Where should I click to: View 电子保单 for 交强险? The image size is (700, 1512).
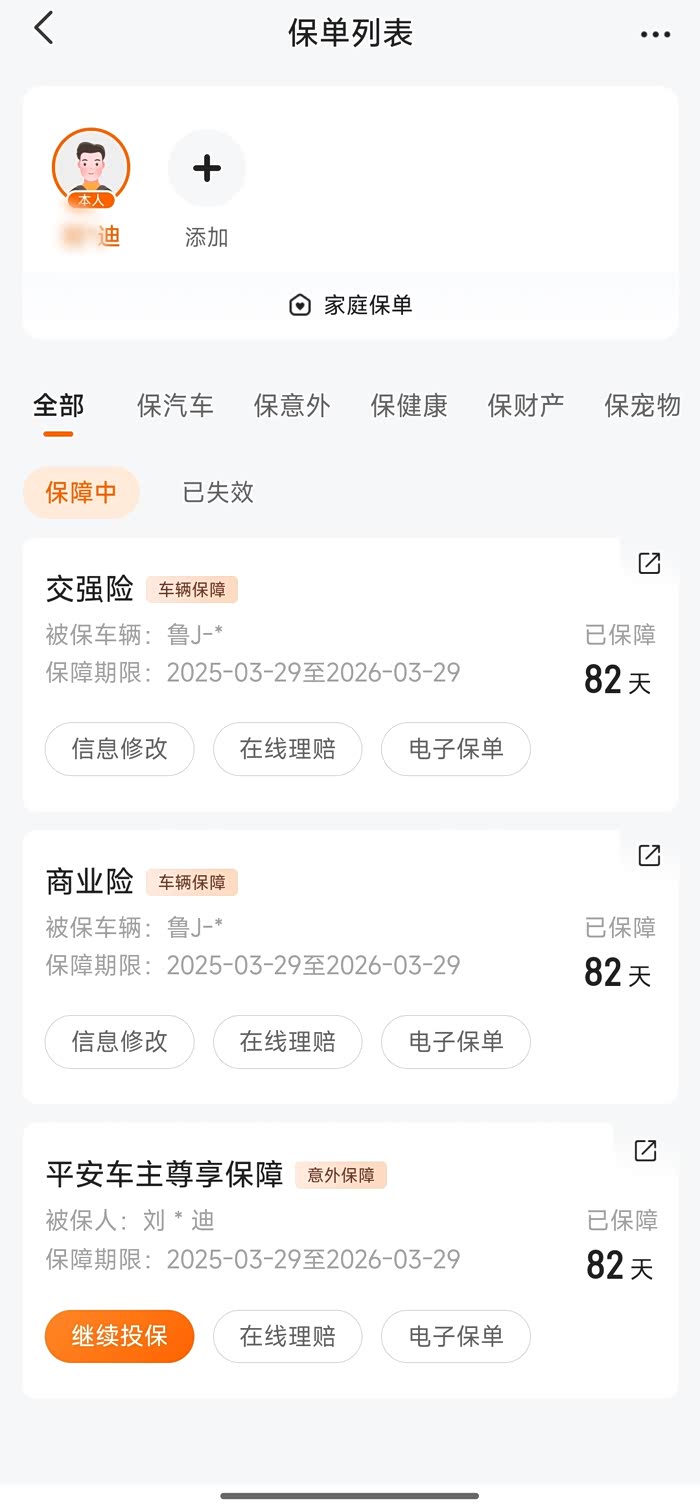[x=456, y=749]
